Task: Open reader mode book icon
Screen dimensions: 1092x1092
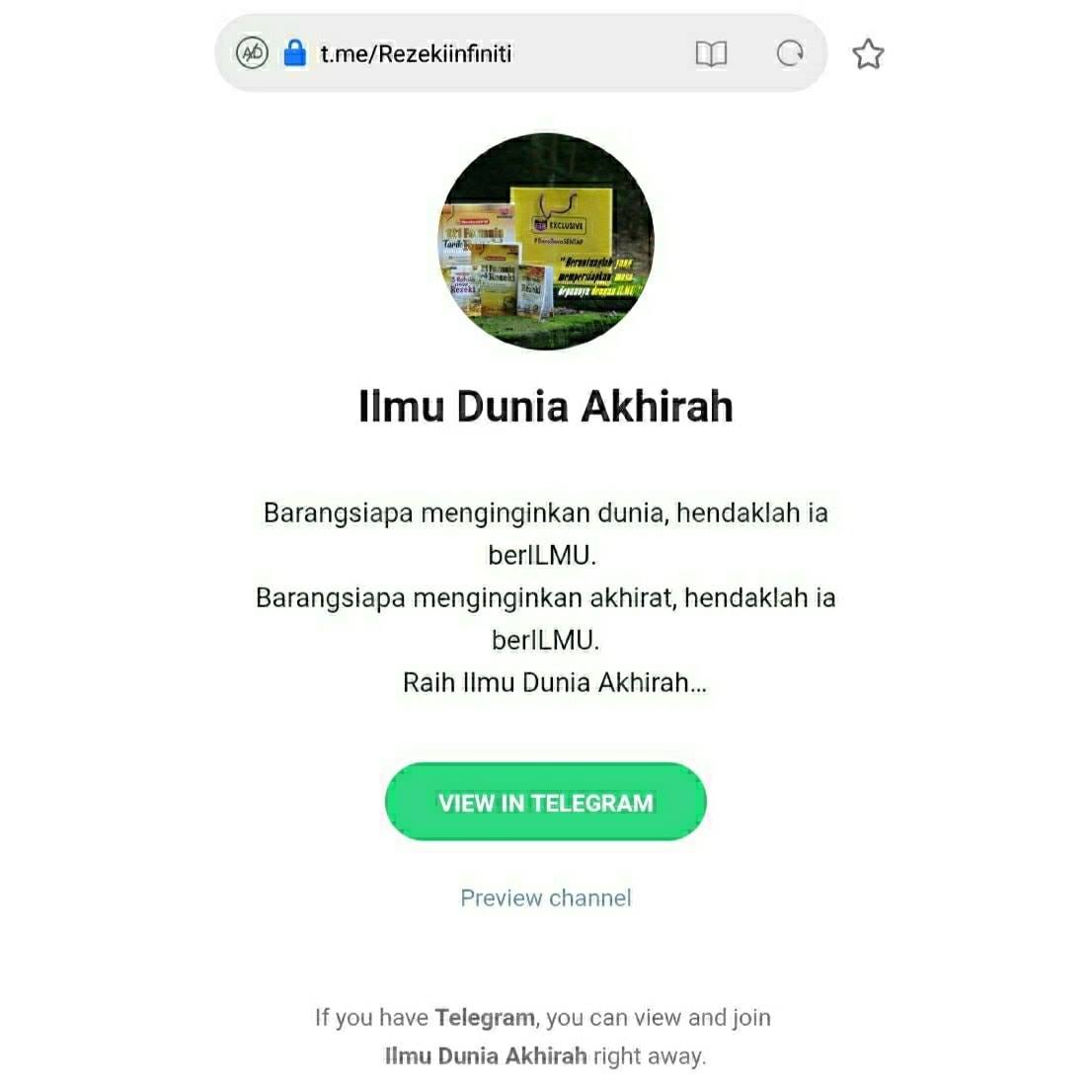Action: [x=711, y=53]
